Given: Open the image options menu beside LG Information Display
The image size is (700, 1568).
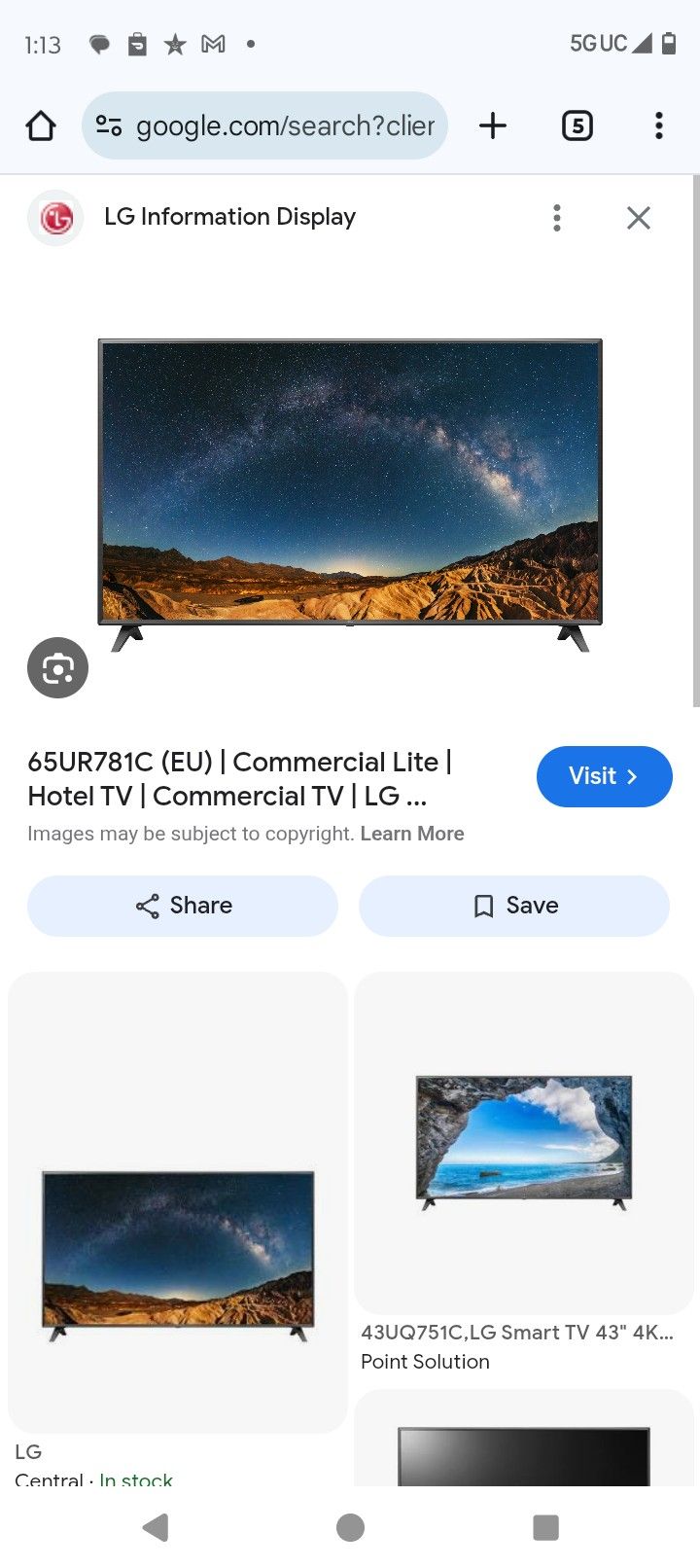Looking at the screenshot, I should click(x=556, y=217).
